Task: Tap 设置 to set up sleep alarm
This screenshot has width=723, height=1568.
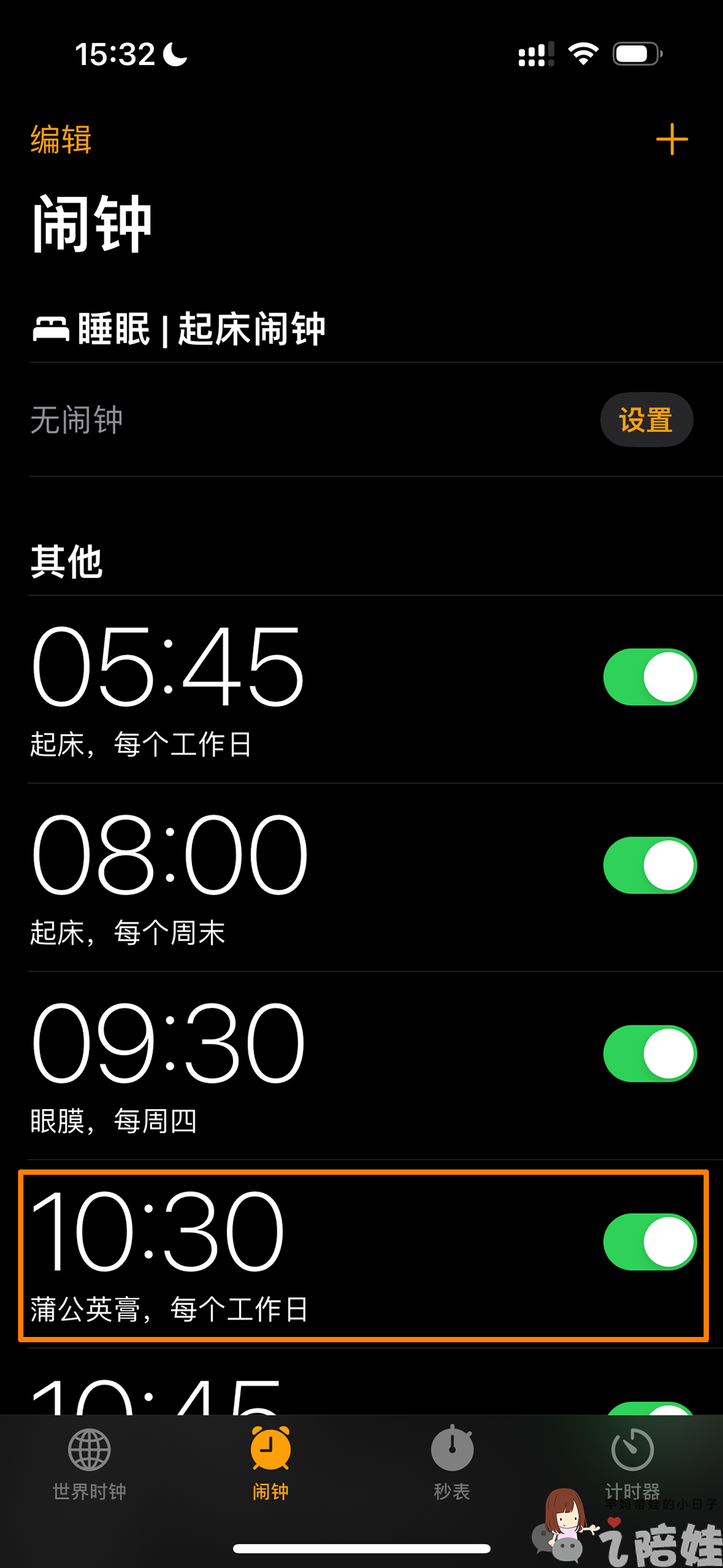Action: tap(646, 420)
